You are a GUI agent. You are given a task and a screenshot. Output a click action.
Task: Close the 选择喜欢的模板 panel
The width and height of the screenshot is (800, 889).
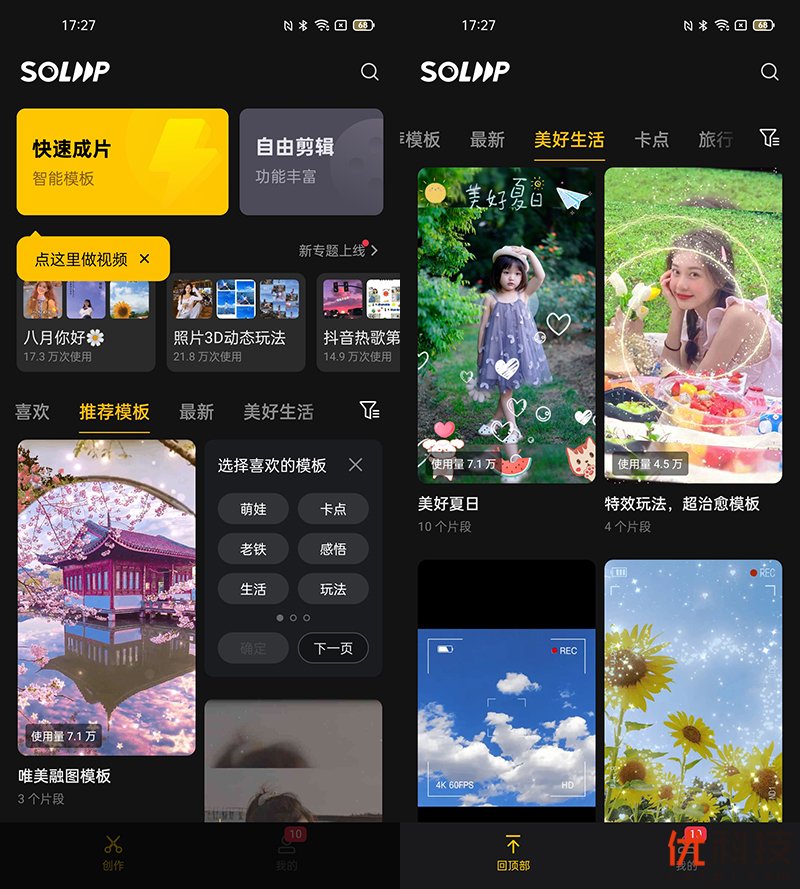tap(355, 465)
